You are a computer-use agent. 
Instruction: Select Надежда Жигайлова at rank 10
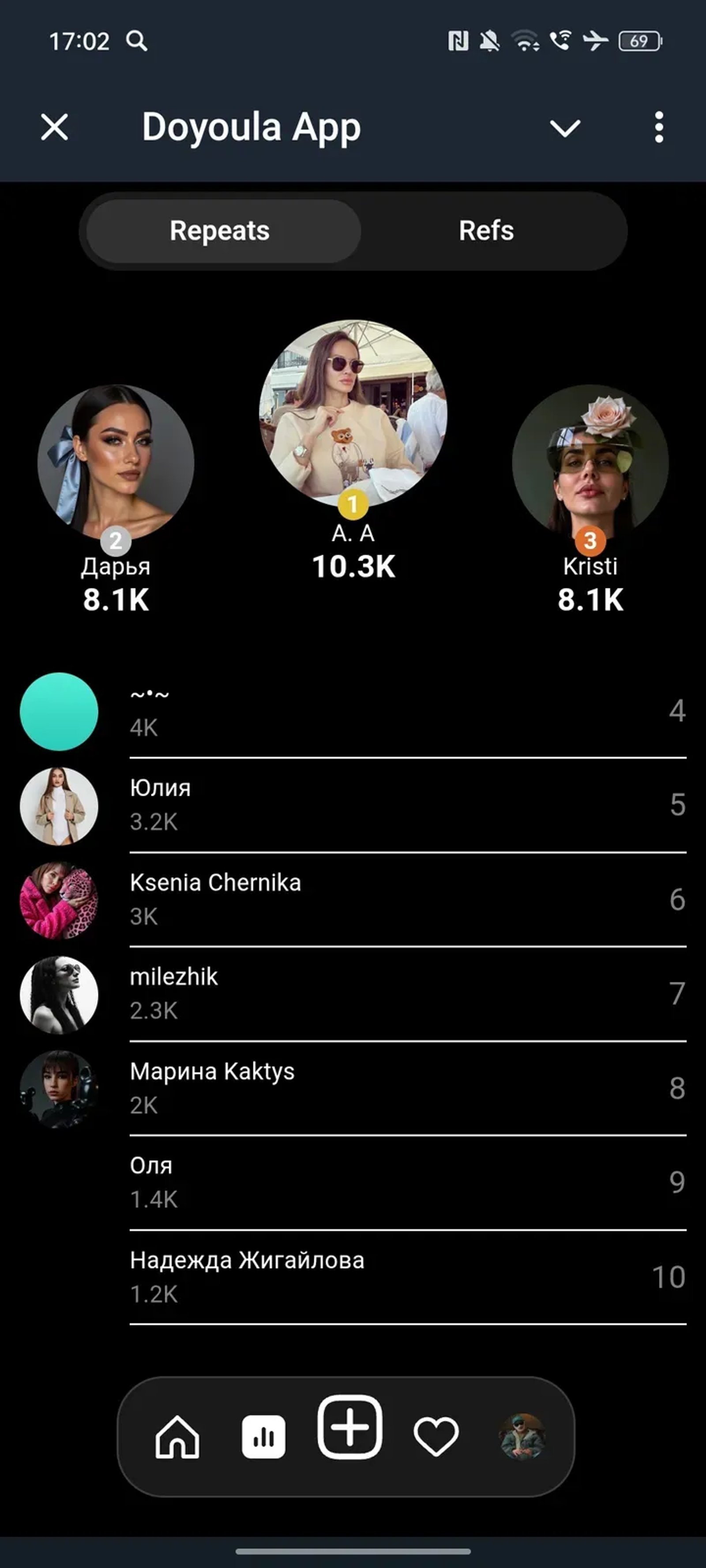pyautogui.click(x=353, y=1278)
